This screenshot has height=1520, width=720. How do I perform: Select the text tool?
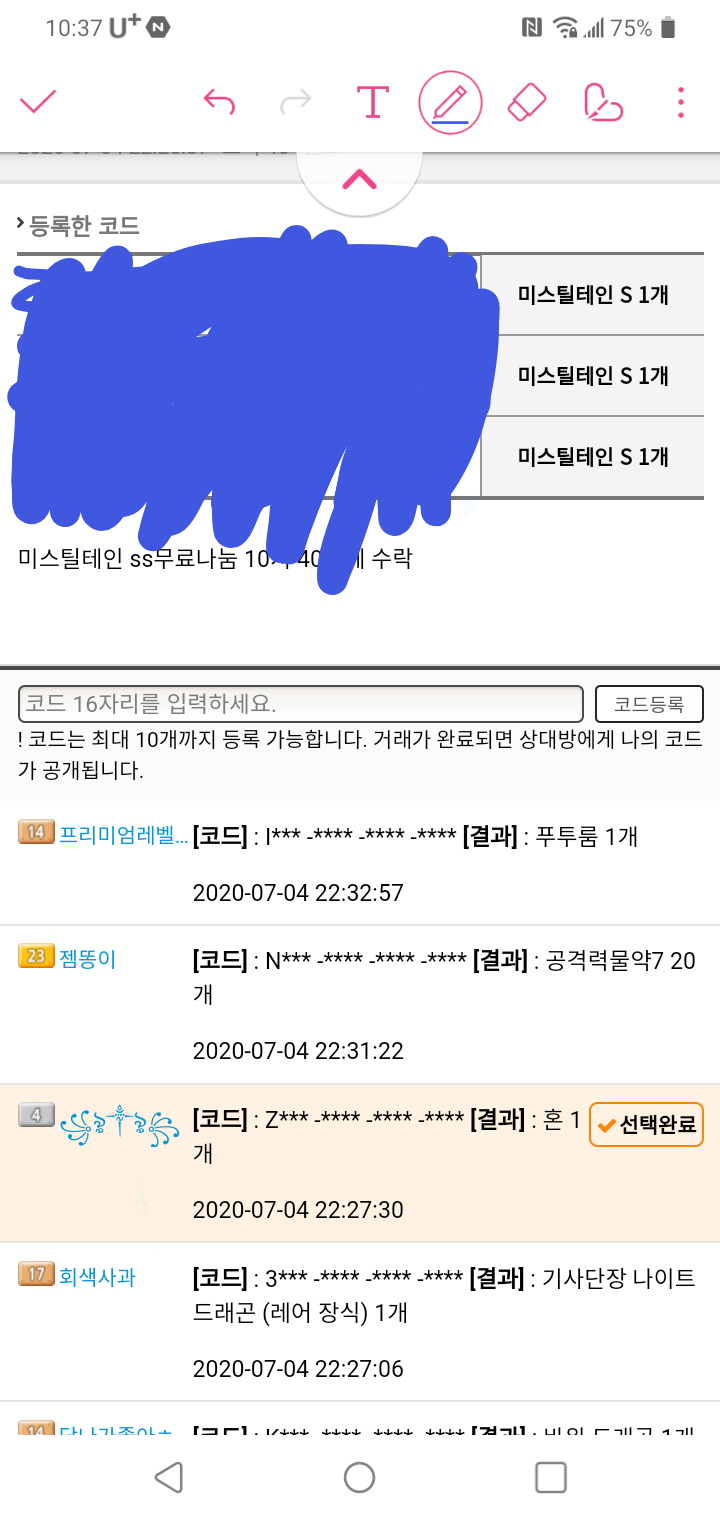click(x=372, y=102)
